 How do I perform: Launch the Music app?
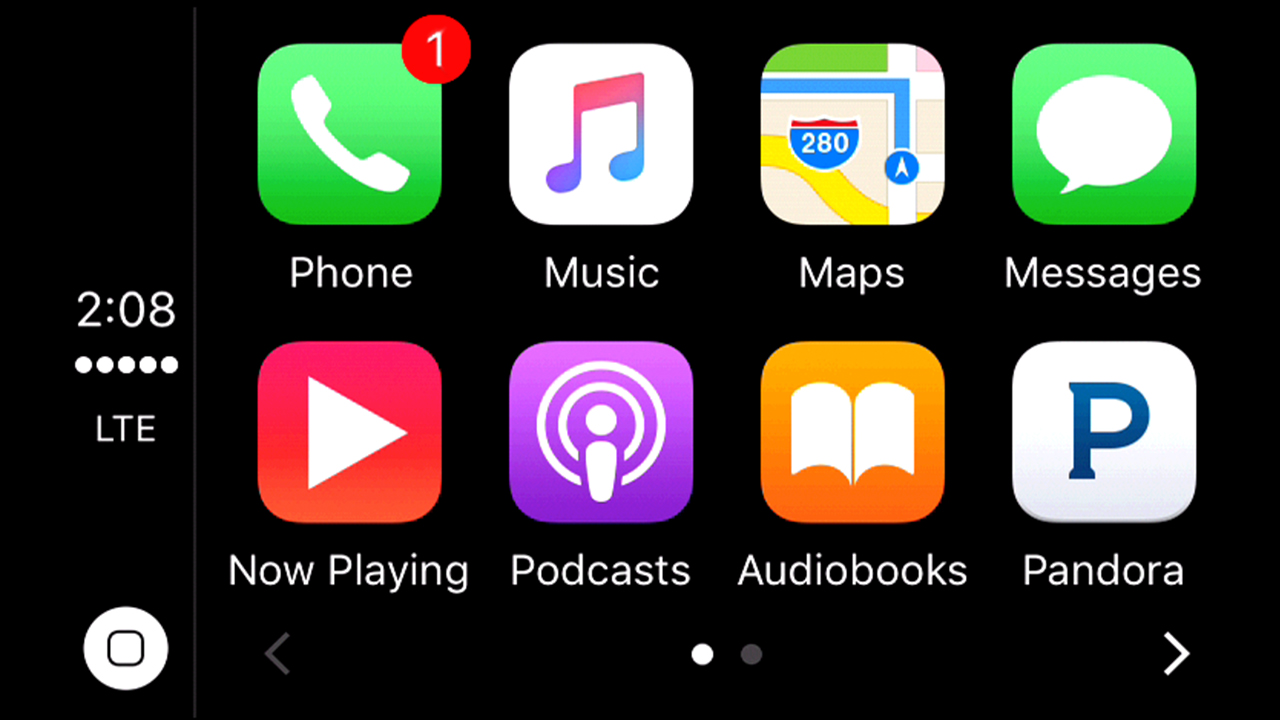pyautogui.click(x=601, y=134)
